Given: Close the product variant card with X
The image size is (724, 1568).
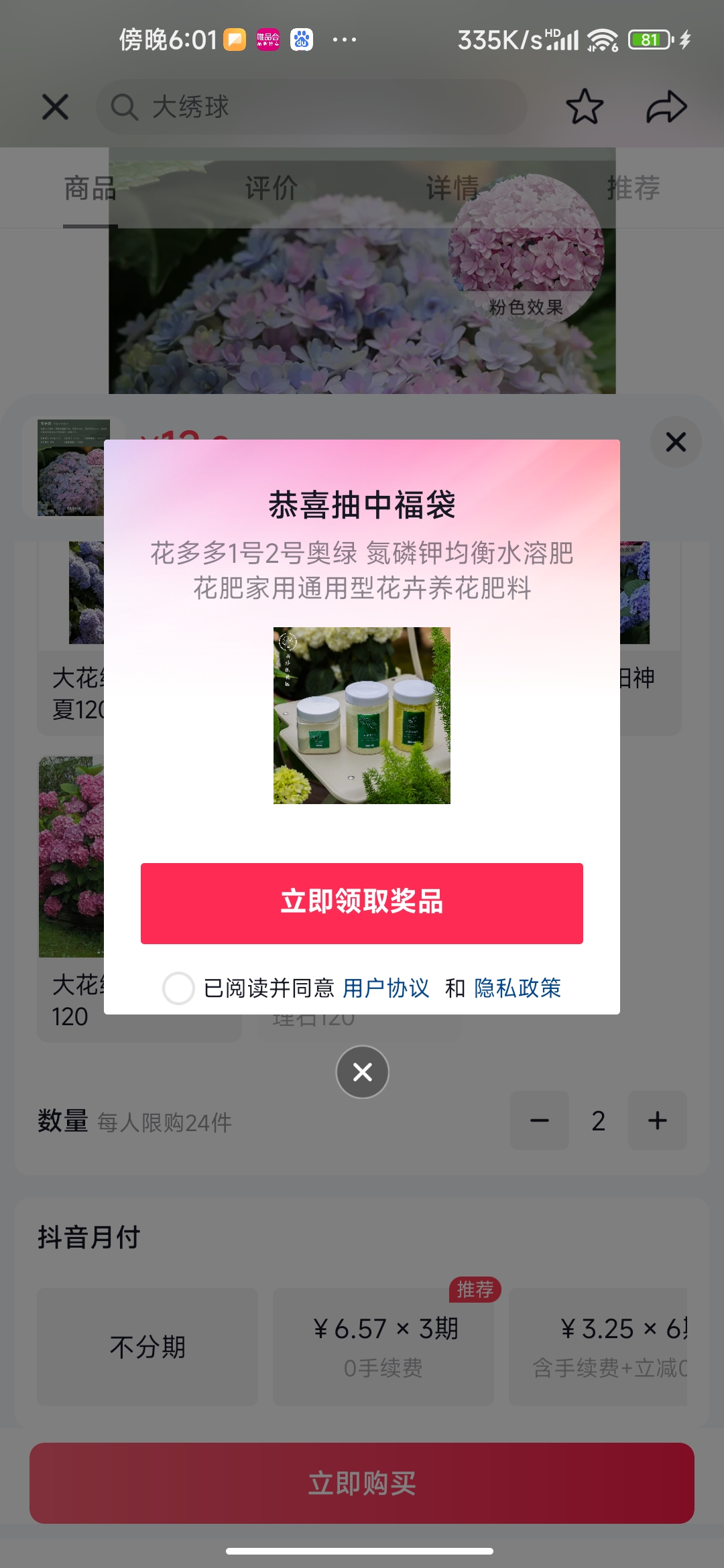Looking at the screenshot, I should tap(676, 441).
